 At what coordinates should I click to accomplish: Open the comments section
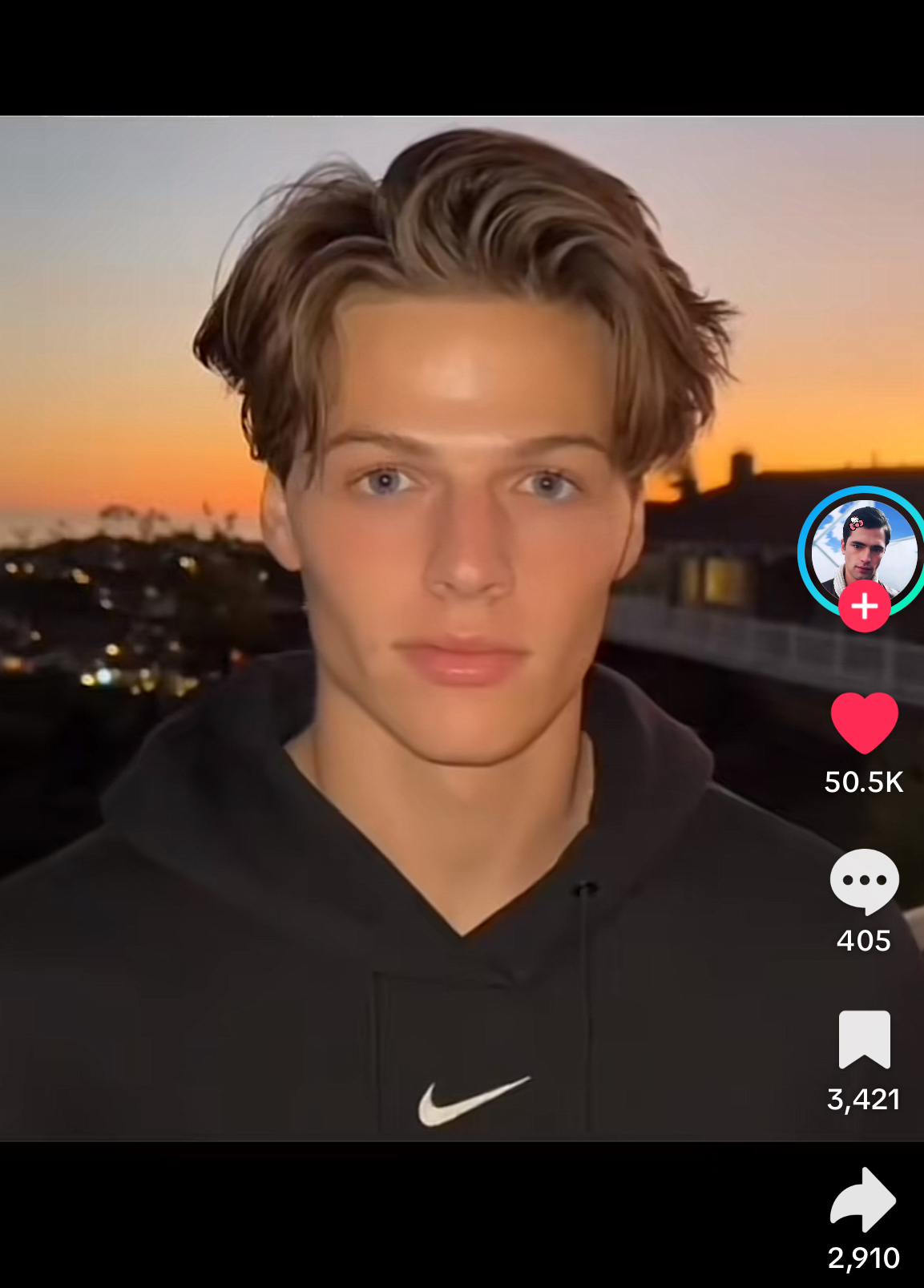tap(864, 880)
